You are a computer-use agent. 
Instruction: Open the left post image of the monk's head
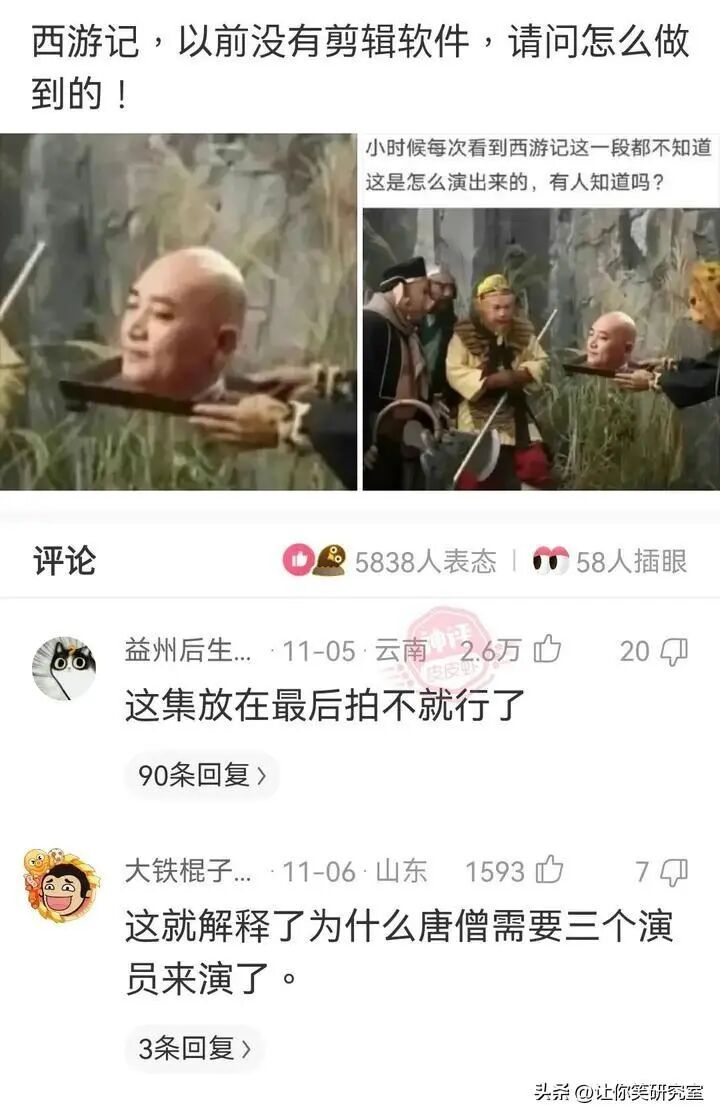(178, 312)
